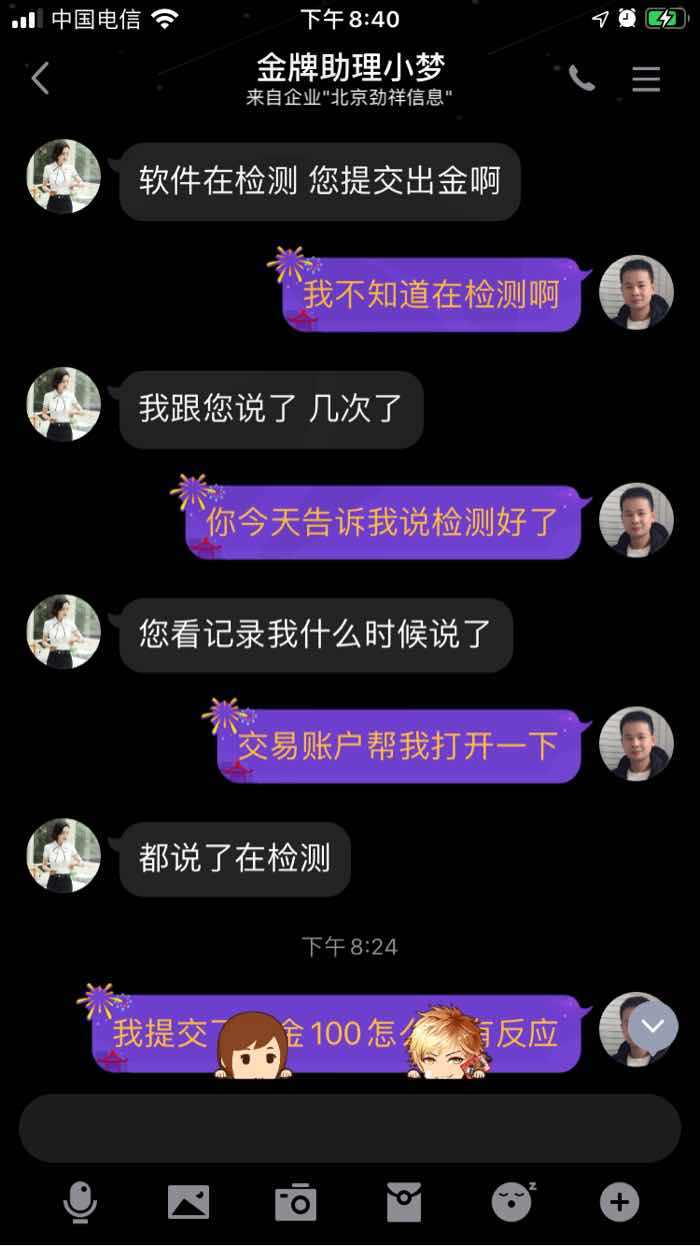Open the camera to take a photo
This screenshot has height=1246, width=700.
[x=296, y=1202]
